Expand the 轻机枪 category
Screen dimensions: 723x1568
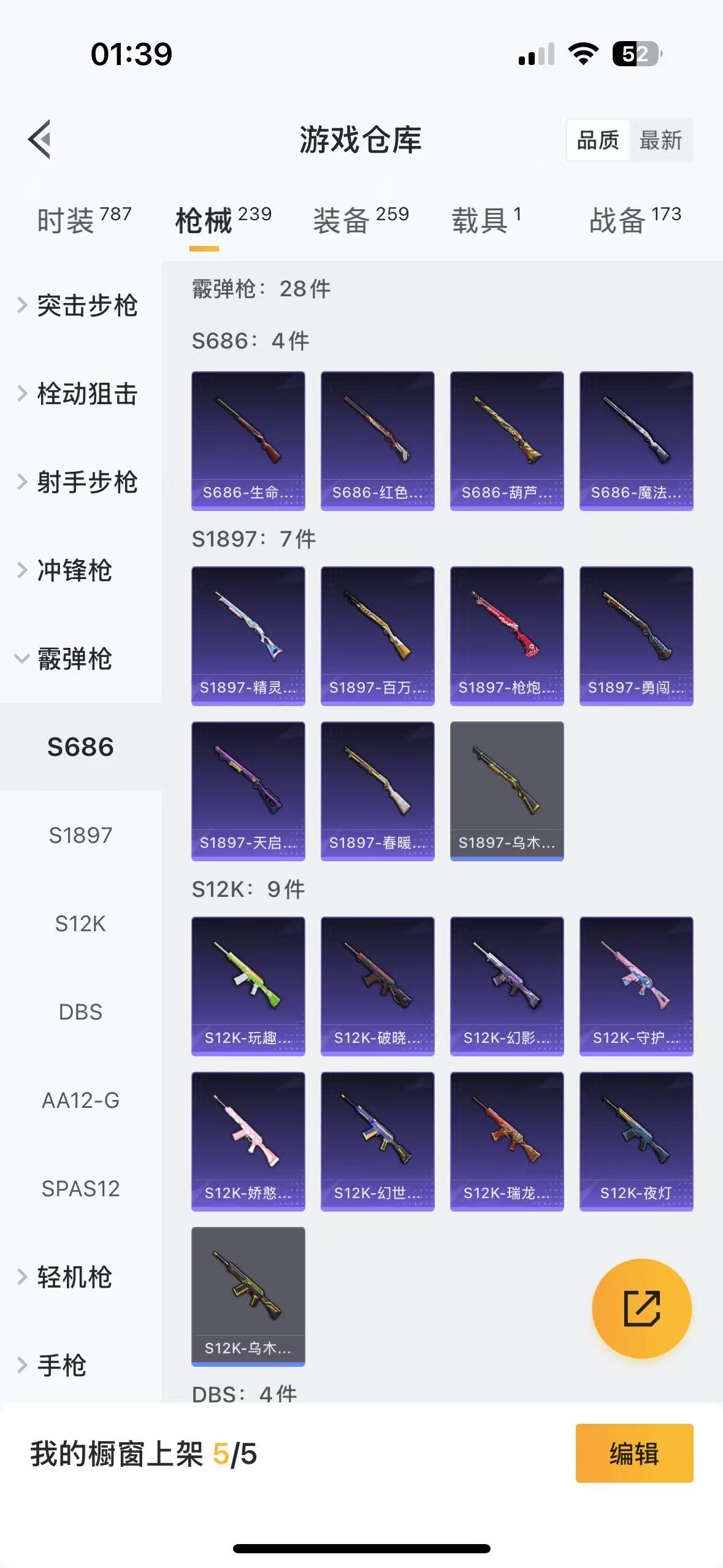click(74, 1277)
